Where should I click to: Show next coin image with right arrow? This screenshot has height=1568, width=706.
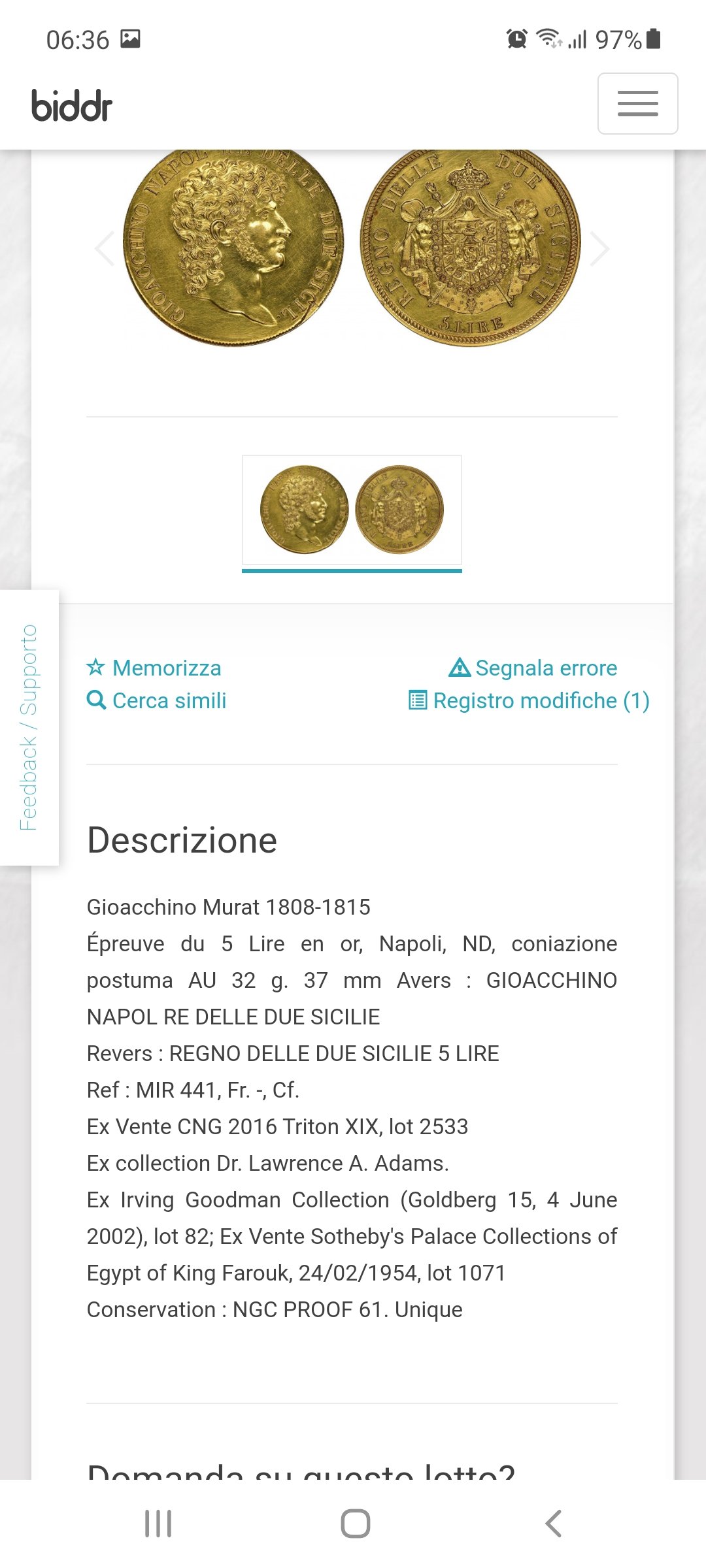pos(599,249)
